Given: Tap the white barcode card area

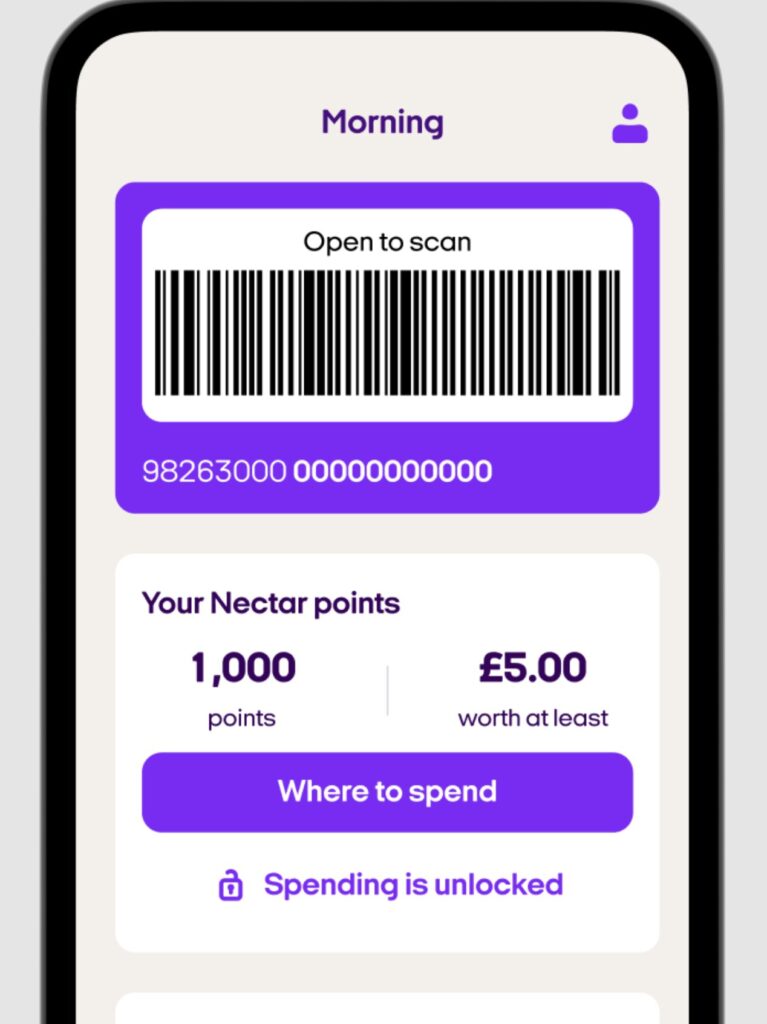Looking at the screenshot, I should tap(388, 310).
